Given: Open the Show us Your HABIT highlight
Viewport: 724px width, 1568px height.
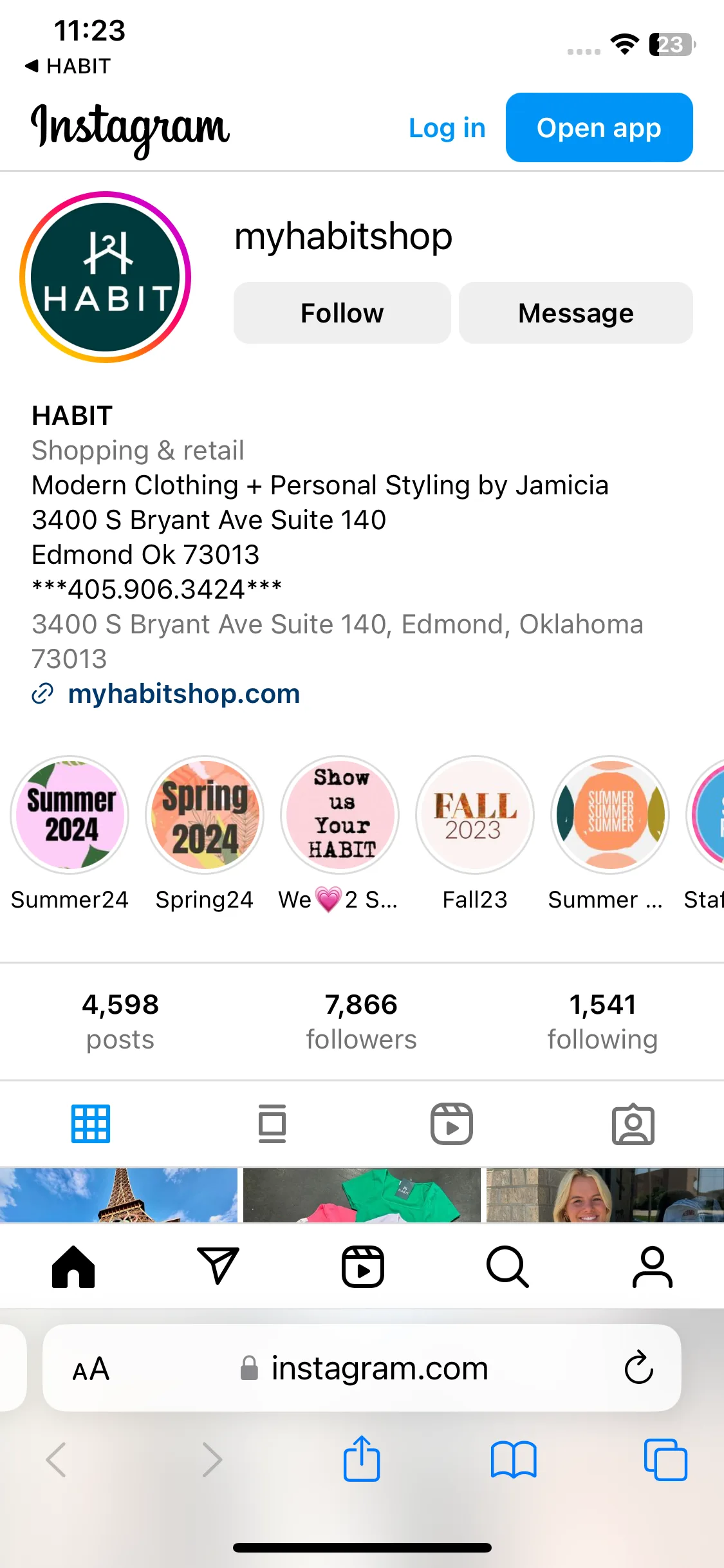Looking at the screenshot, I should 340,815.
